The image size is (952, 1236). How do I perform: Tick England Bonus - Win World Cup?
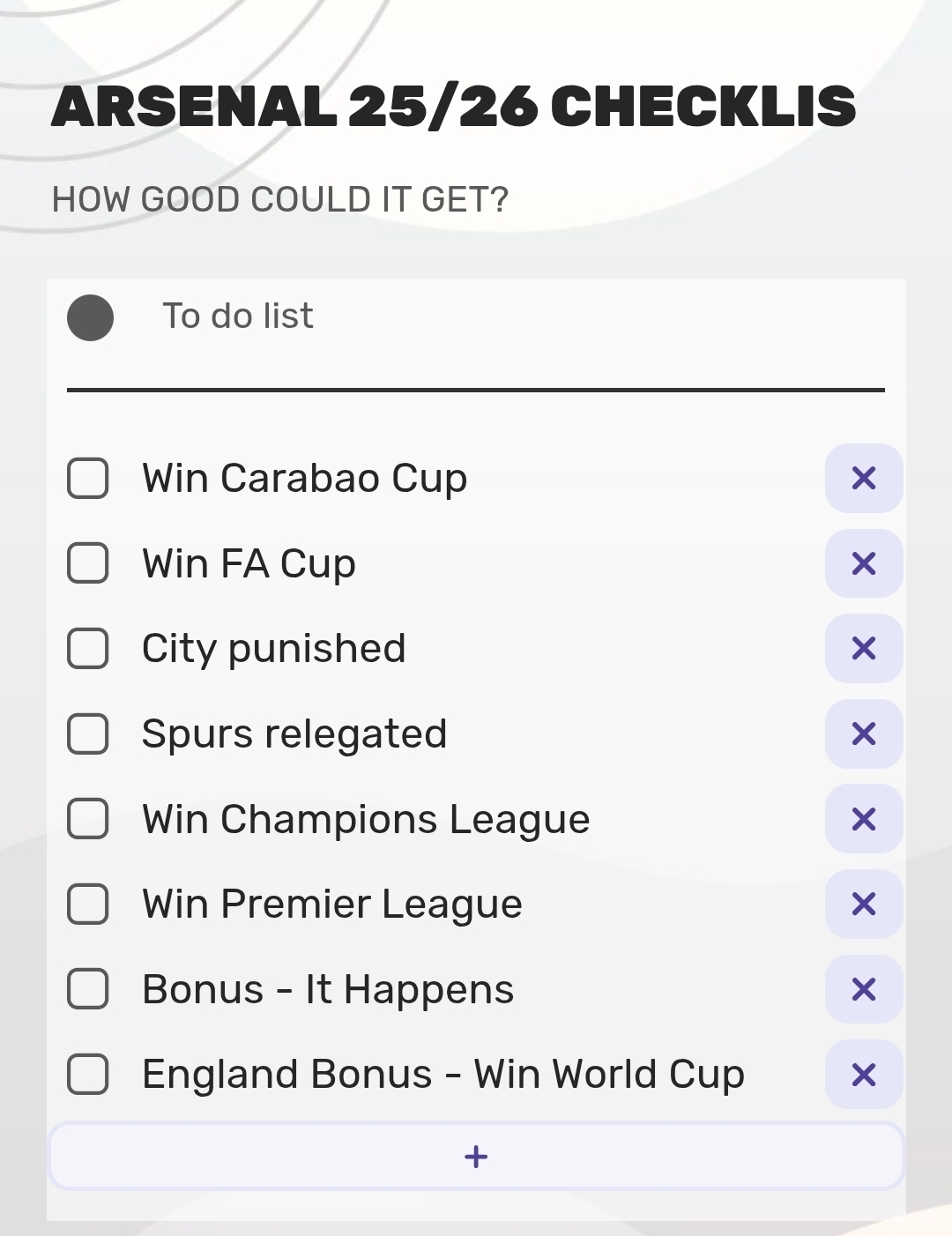point(88,1074)
